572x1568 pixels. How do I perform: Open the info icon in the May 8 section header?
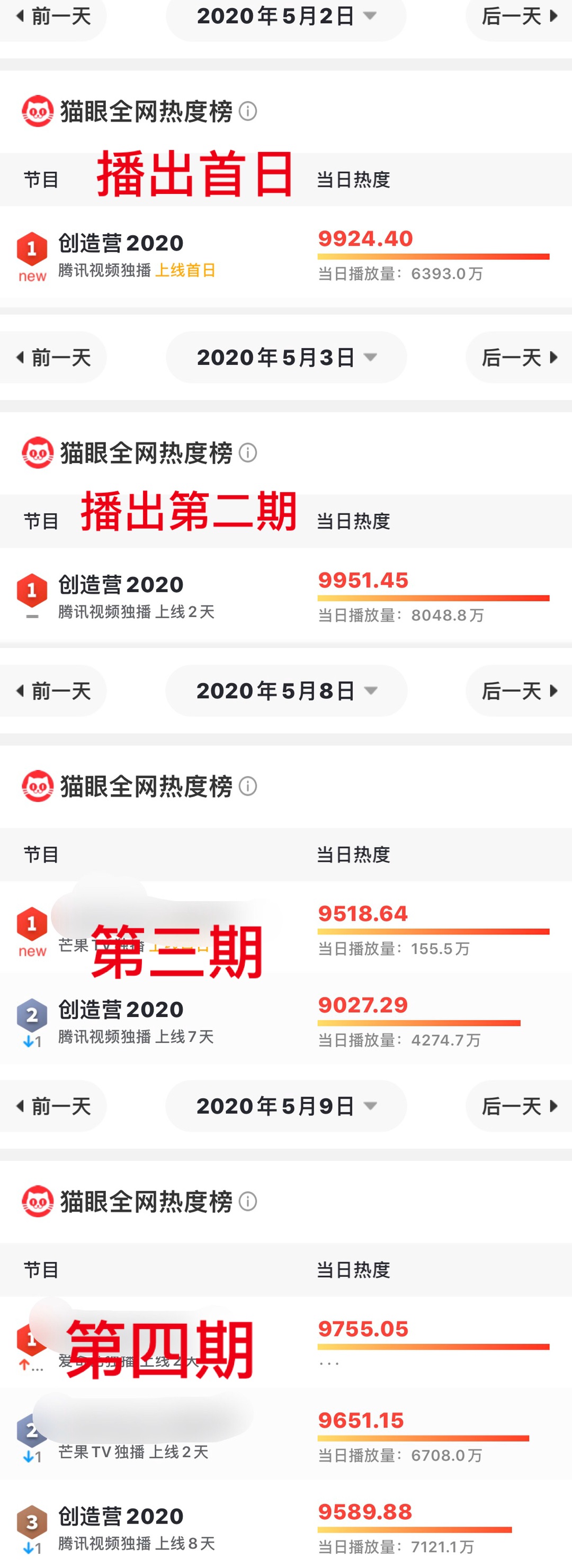click(x=249, y=787)
